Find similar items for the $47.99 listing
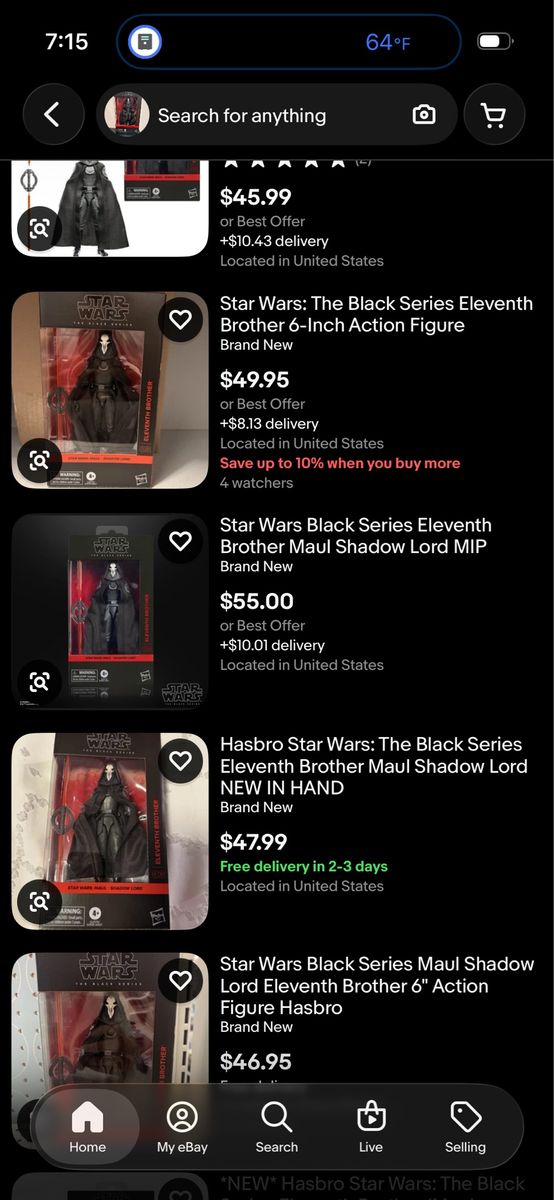 pos(39,902)
